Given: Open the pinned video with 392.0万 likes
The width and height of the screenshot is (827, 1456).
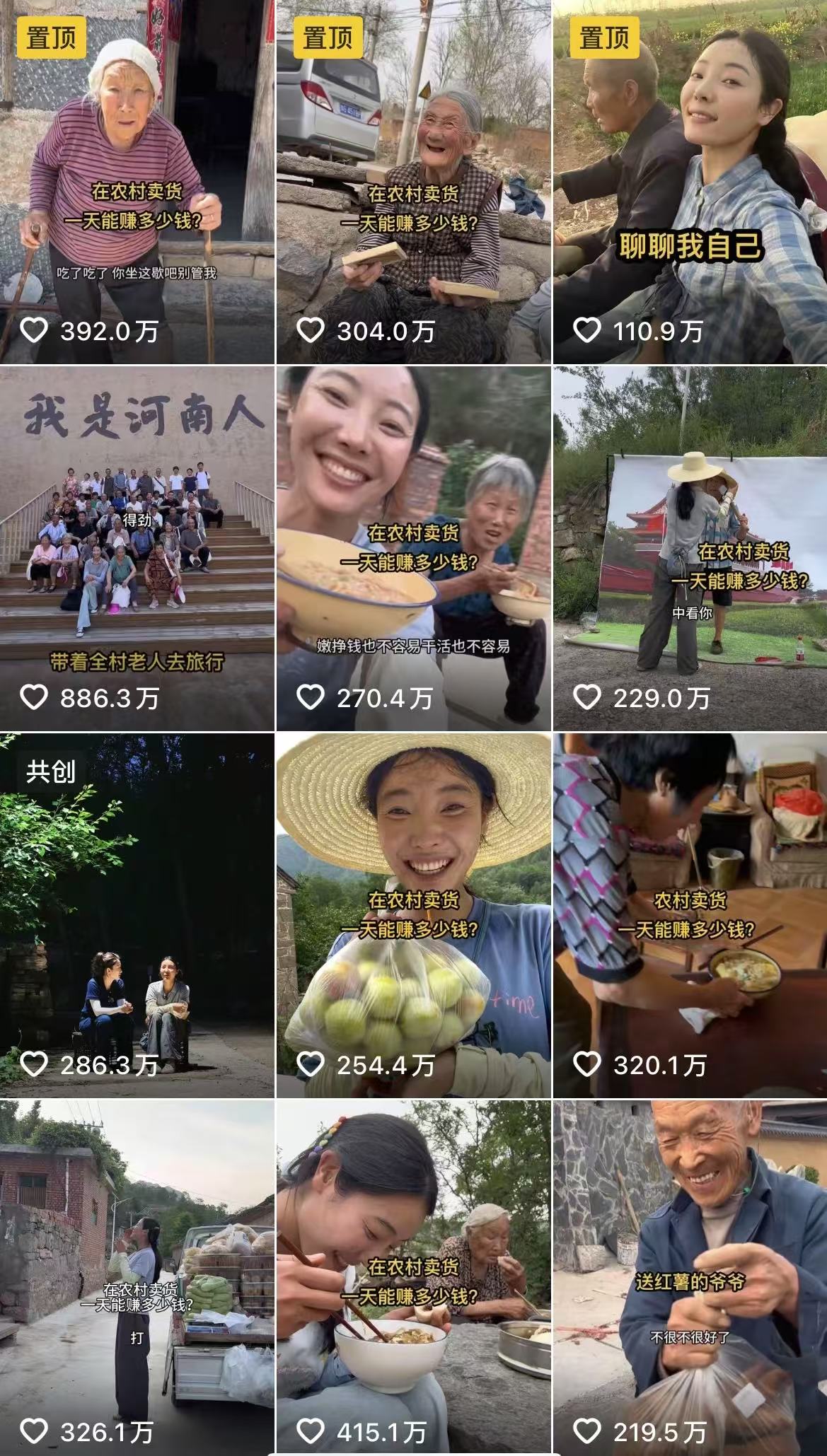Looking at the screenshot, I should click(x=137, y=182).
